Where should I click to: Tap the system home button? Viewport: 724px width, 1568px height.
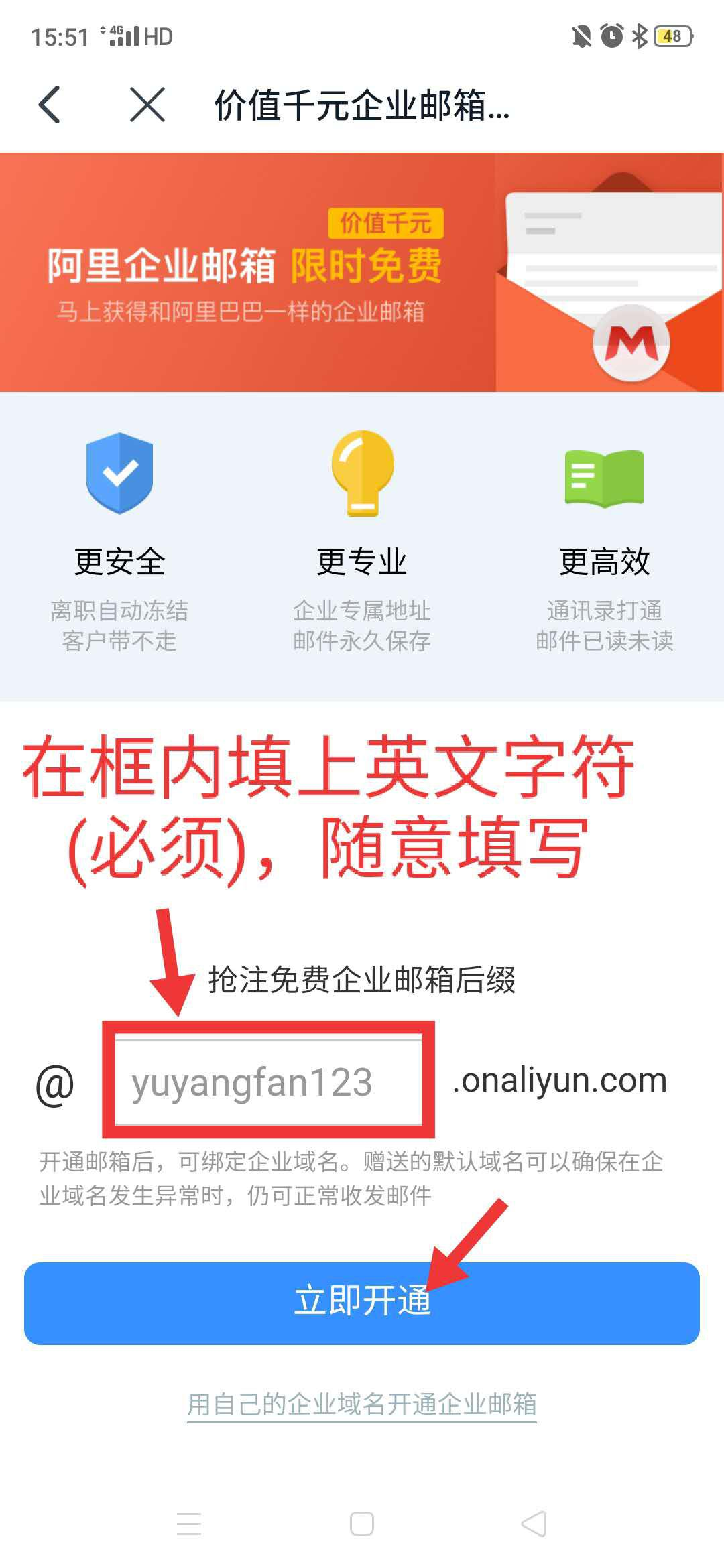(362, 1524)
